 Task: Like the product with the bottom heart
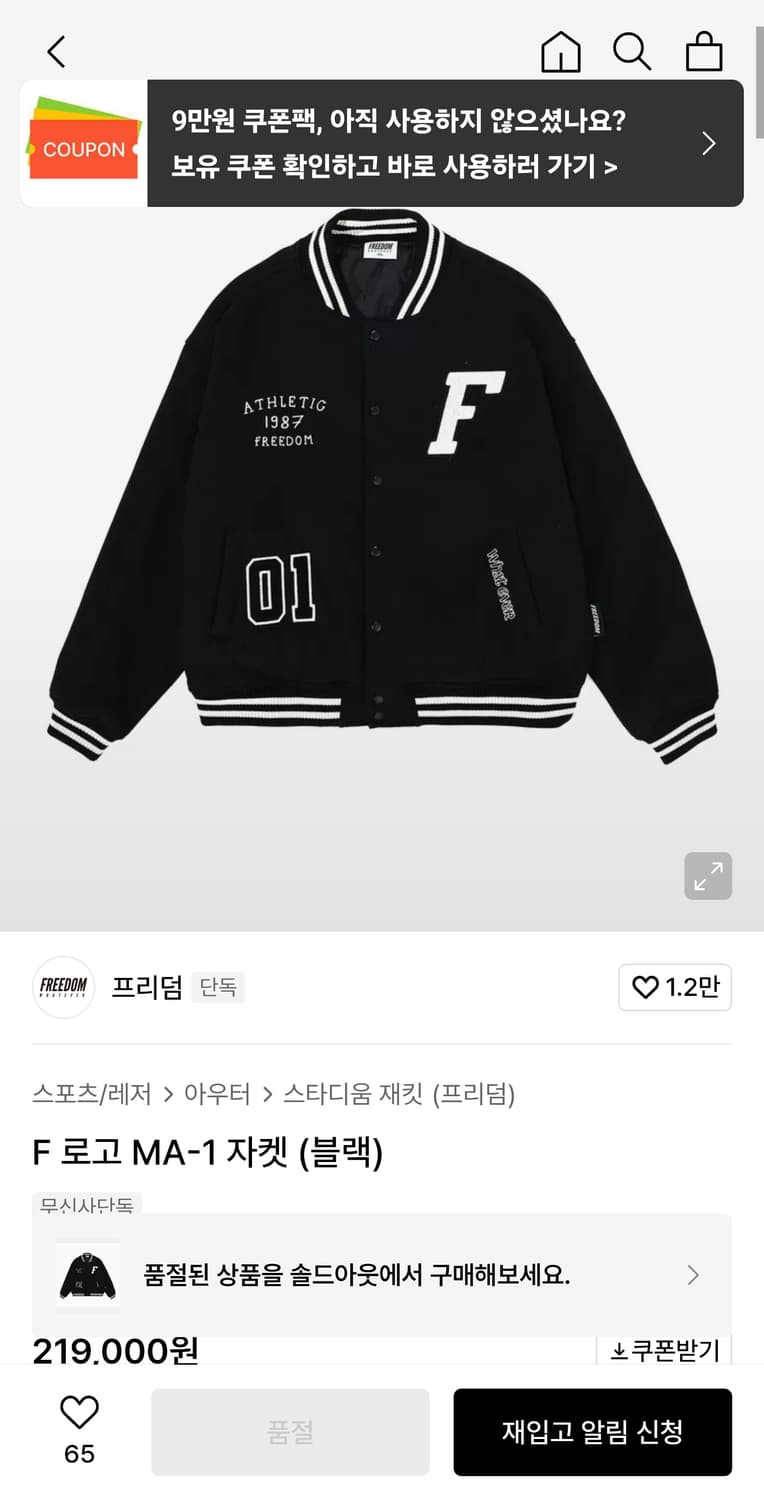coord(79,1413)
